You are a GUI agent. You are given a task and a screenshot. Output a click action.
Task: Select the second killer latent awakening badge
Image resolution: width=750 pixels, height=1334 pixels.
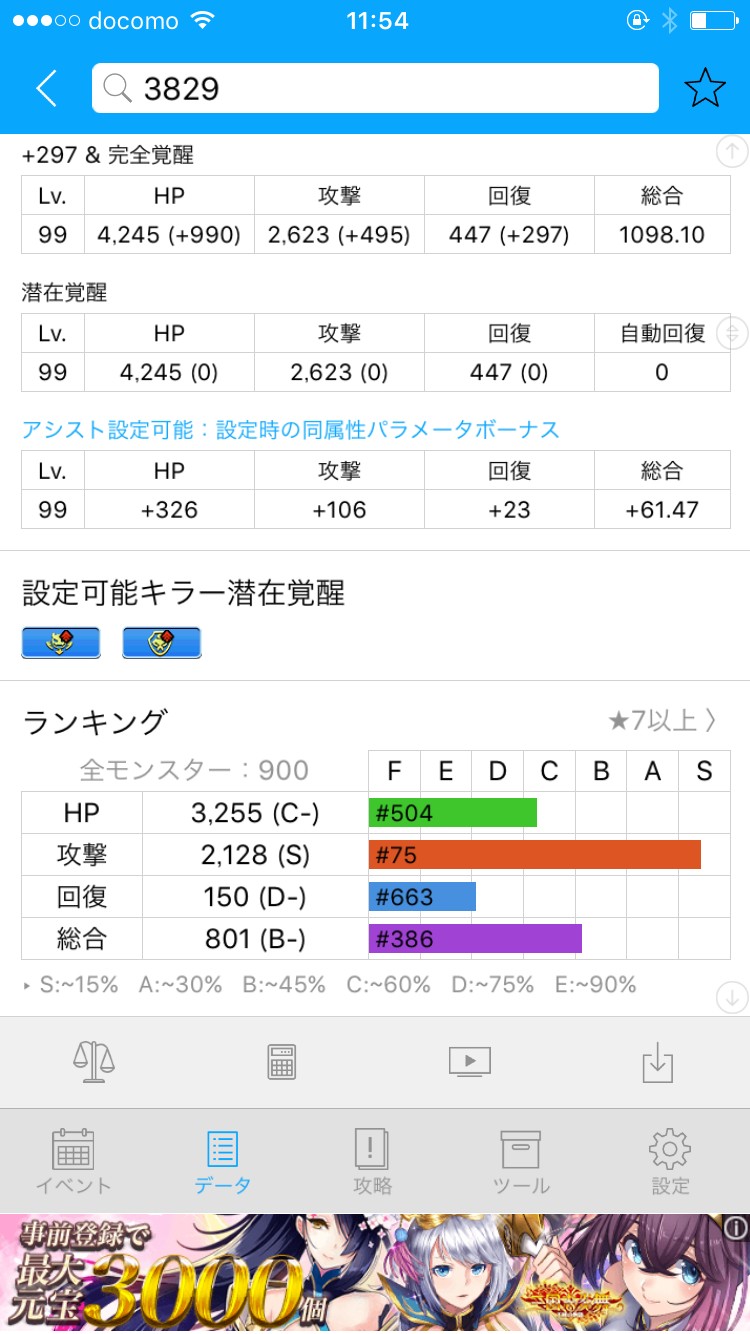click(161, 642)
